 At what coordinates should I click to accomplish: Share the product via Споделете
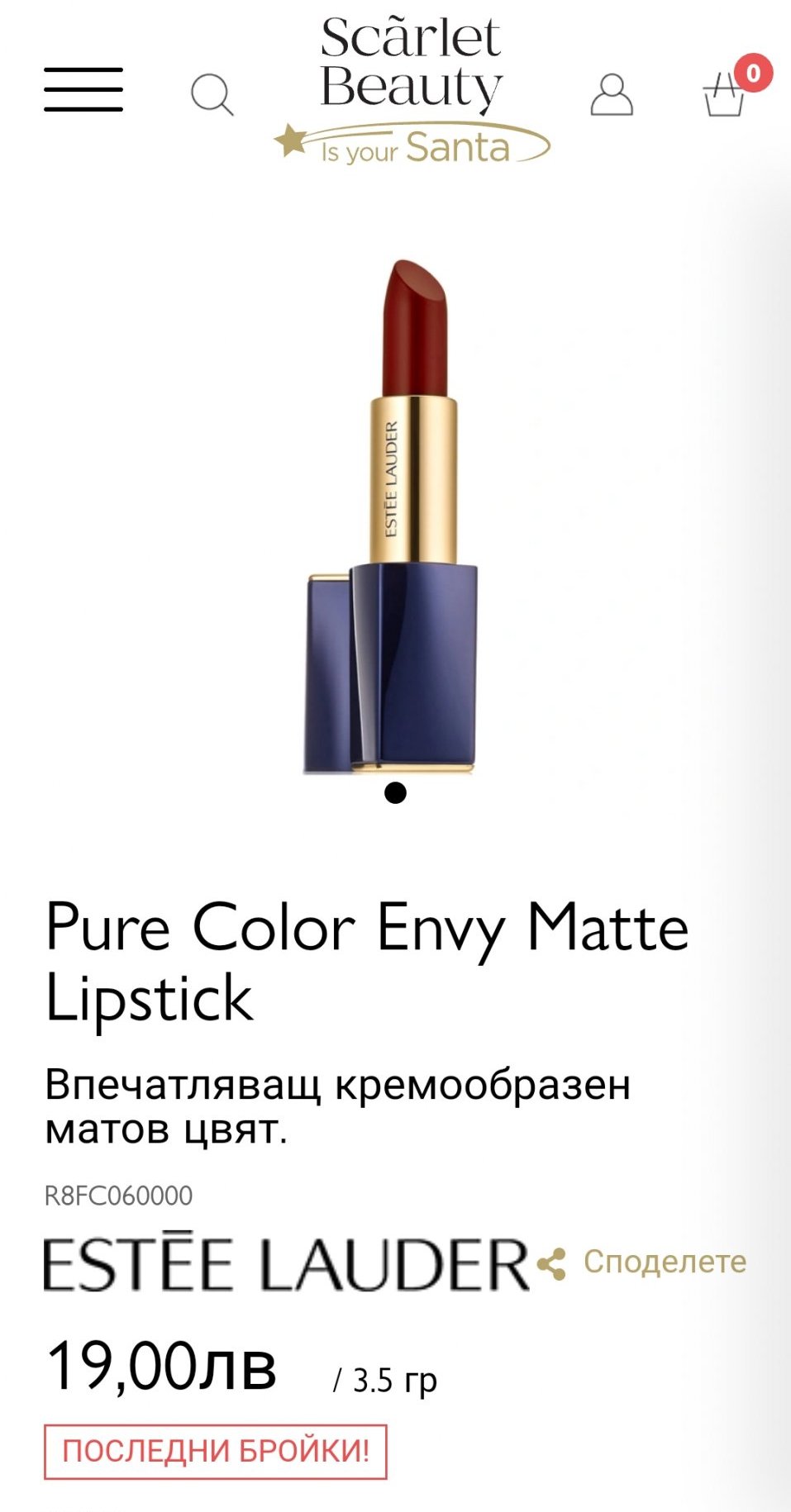[x=641, y=1262]
